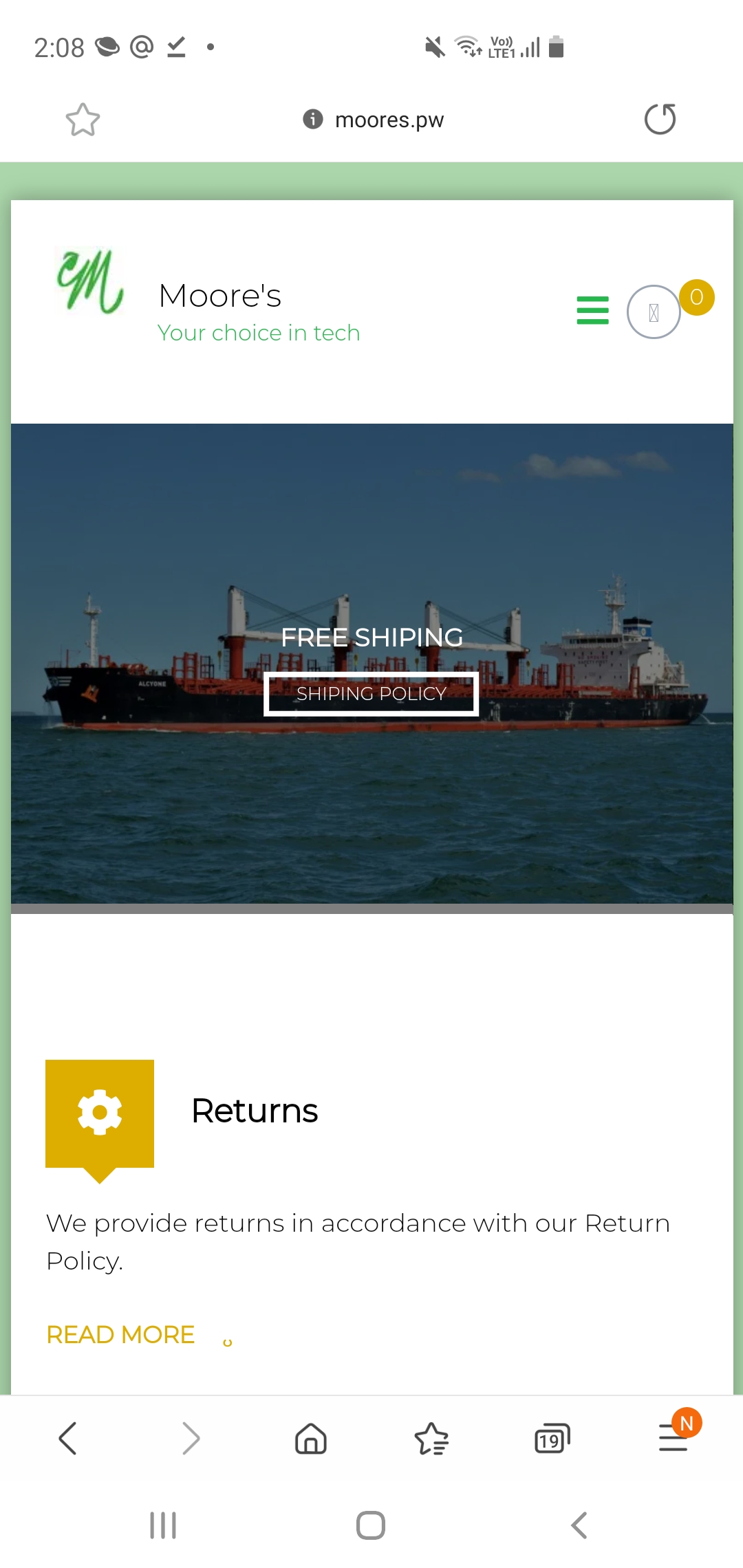Open the bookmarks list
The height and width of the screenshot is (1568, 743).
431,1438
